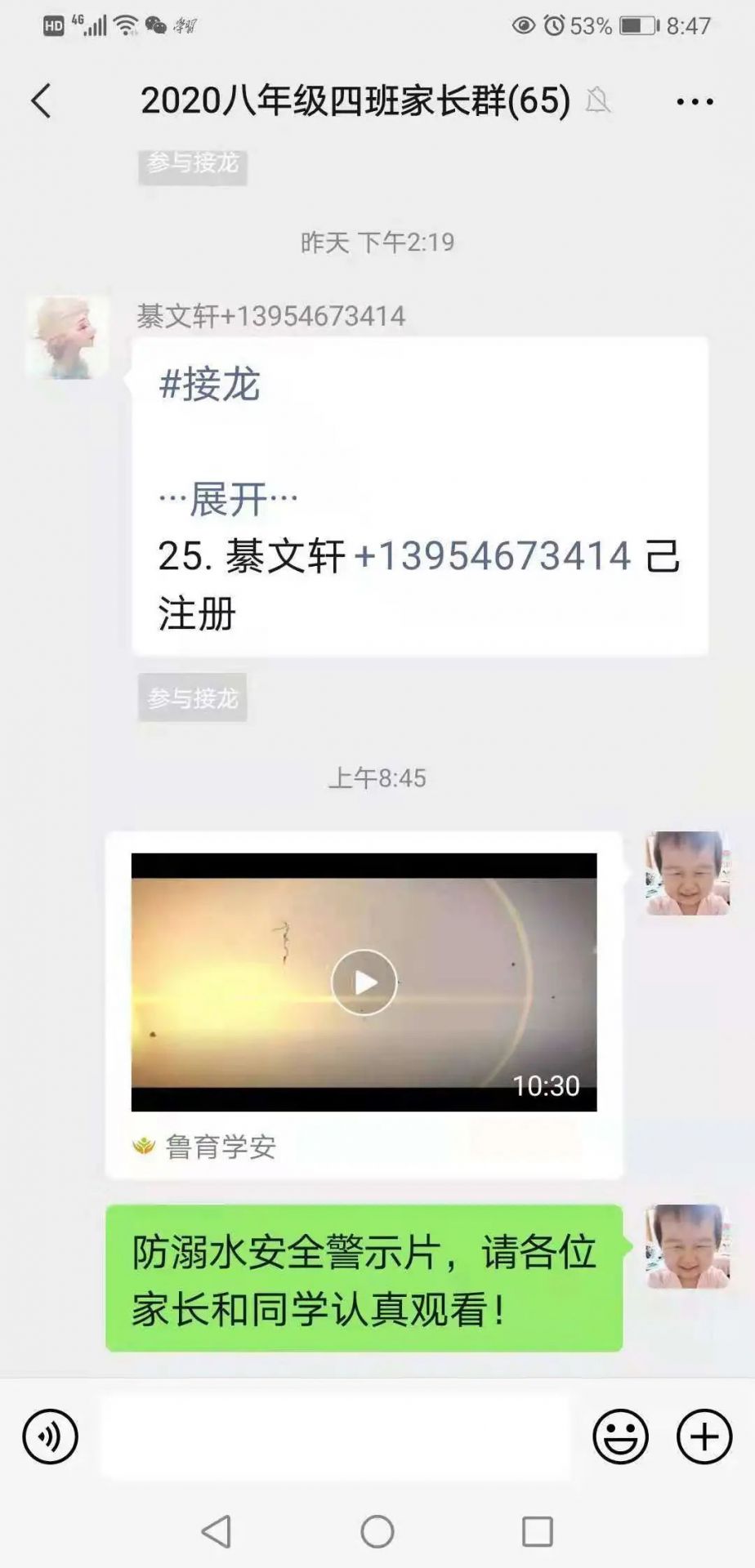Switch to voice message input

coord(51,1437)
